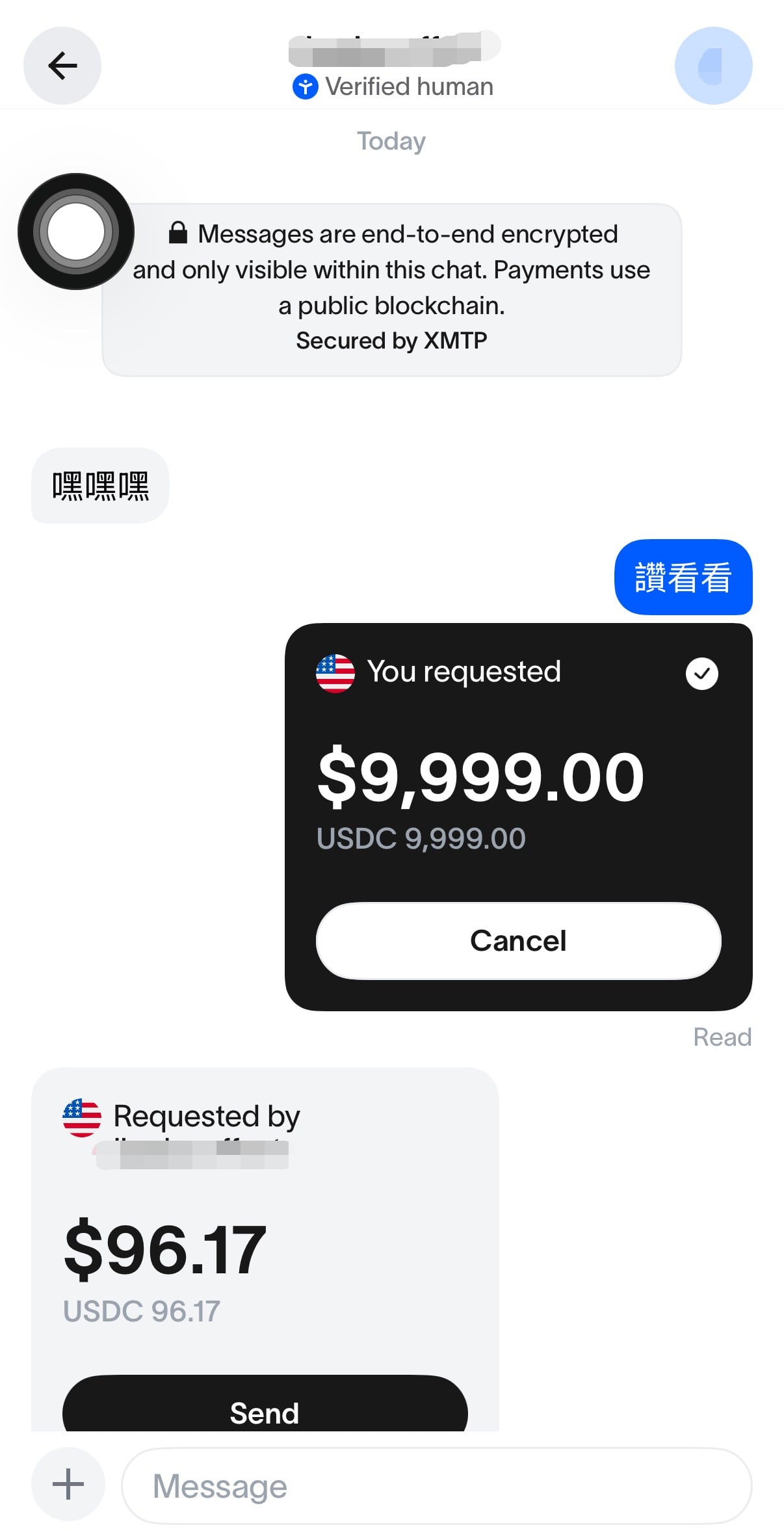
Task: Select the 讚看看 message bubble
Action: tap(683, 577)
